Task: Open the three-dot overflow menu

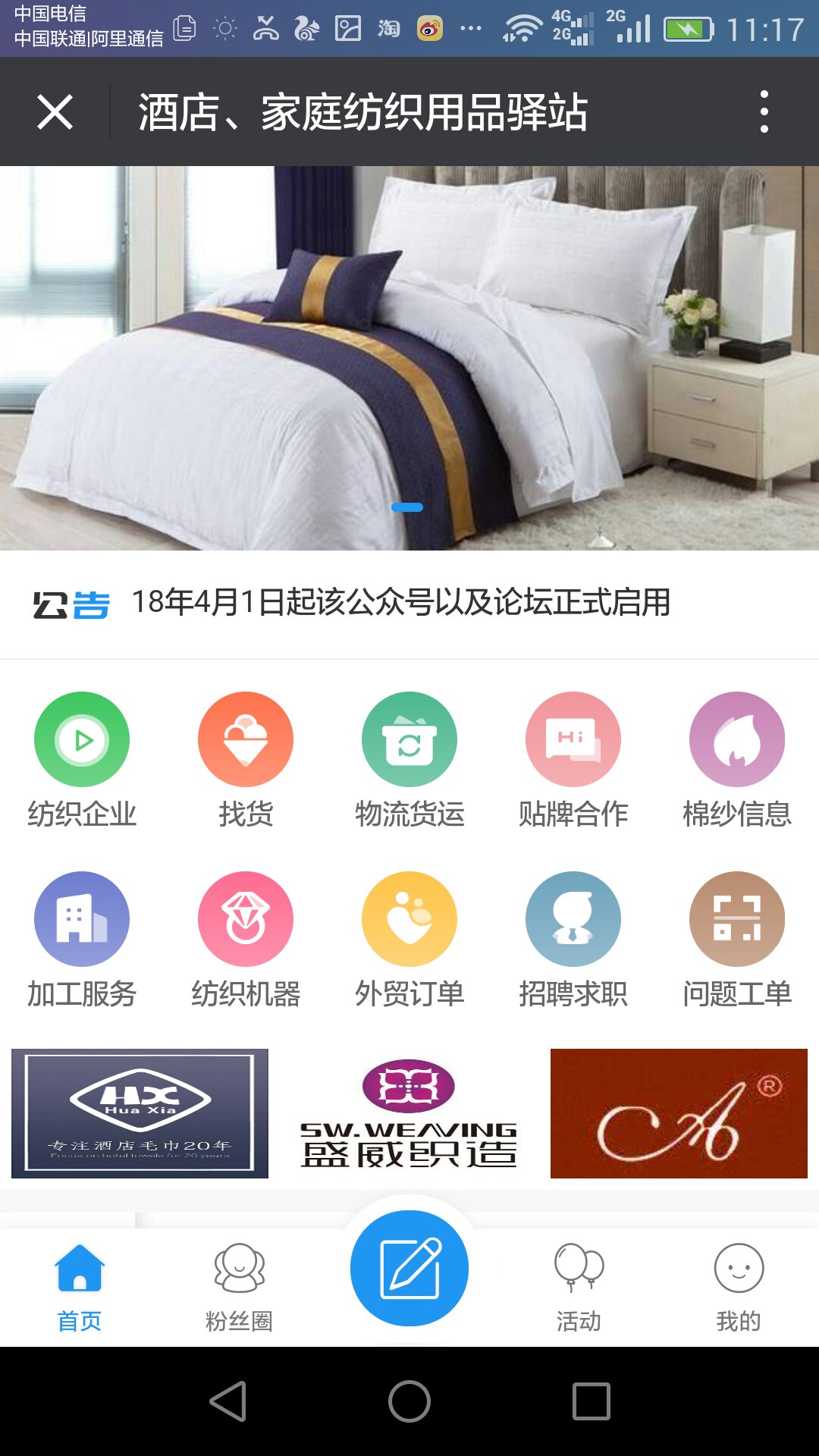Action: point(764,112)
